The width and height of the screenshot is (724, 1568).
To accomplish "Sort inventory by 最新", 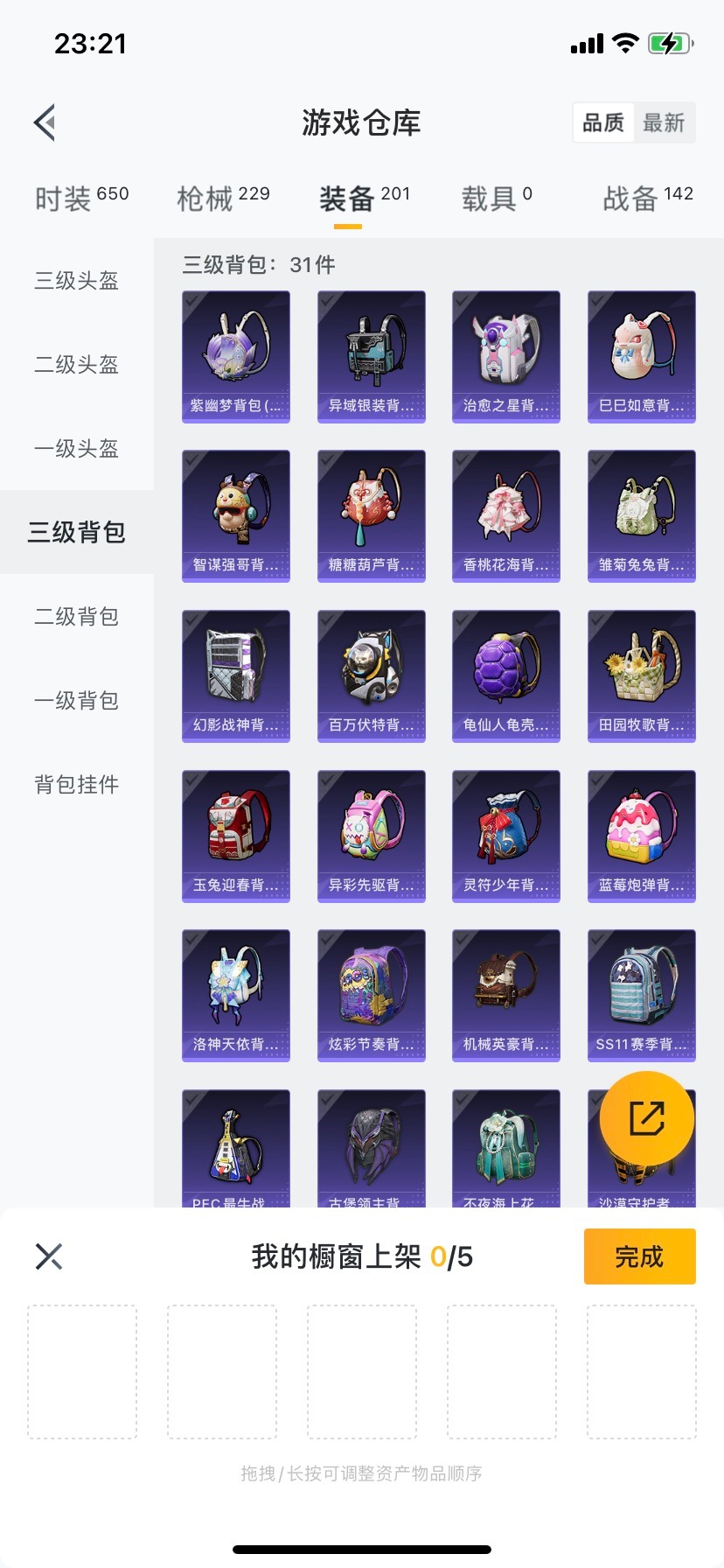I will (x=664, y=122).
